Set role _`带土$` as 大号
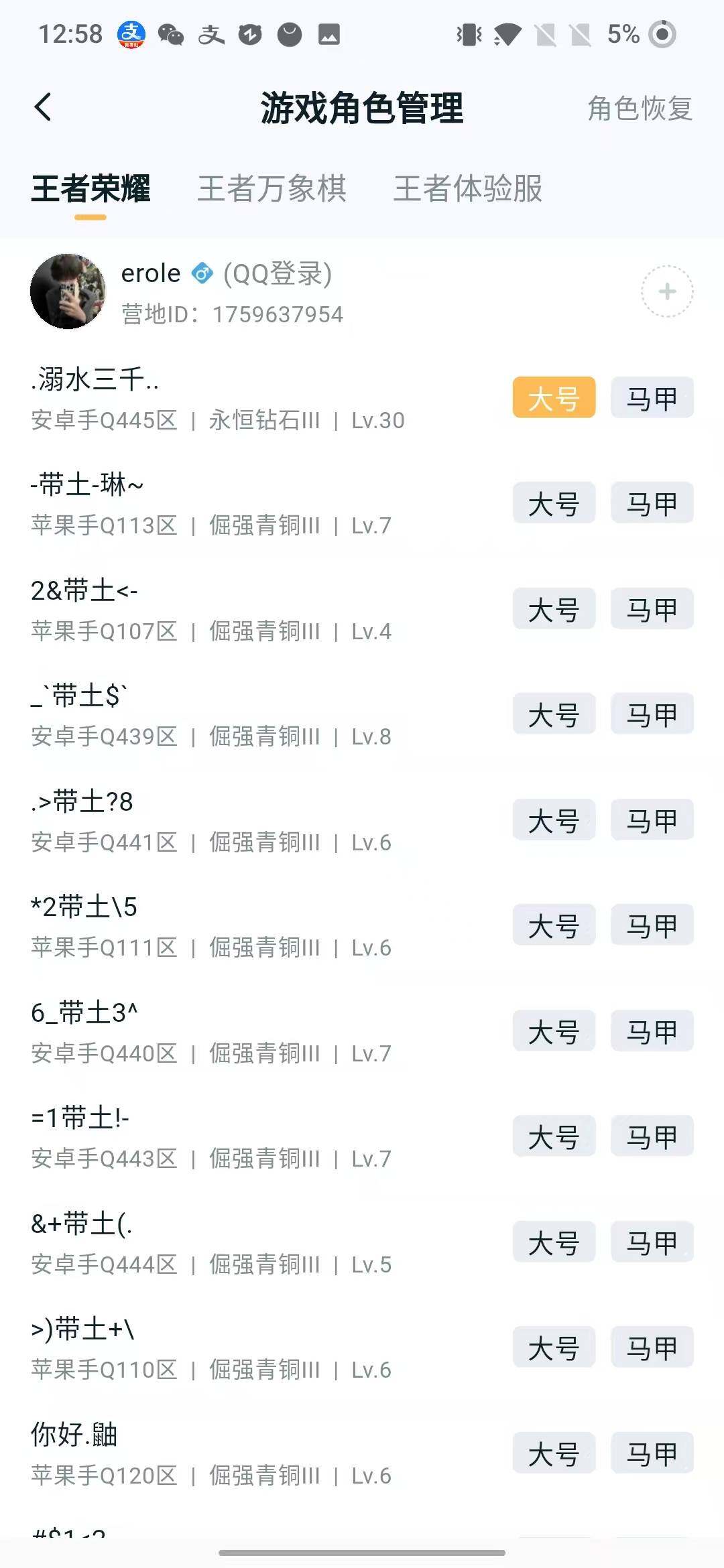Viewport: 724px width, 1568px height. 554,714
